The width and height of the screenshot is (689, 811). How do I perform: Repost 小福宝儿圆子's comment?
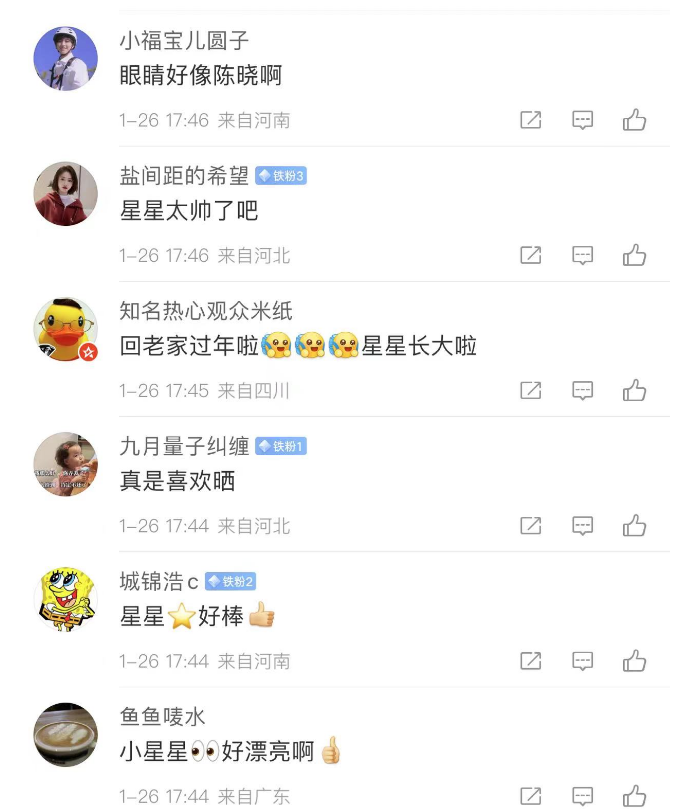(x=531, y=121)
